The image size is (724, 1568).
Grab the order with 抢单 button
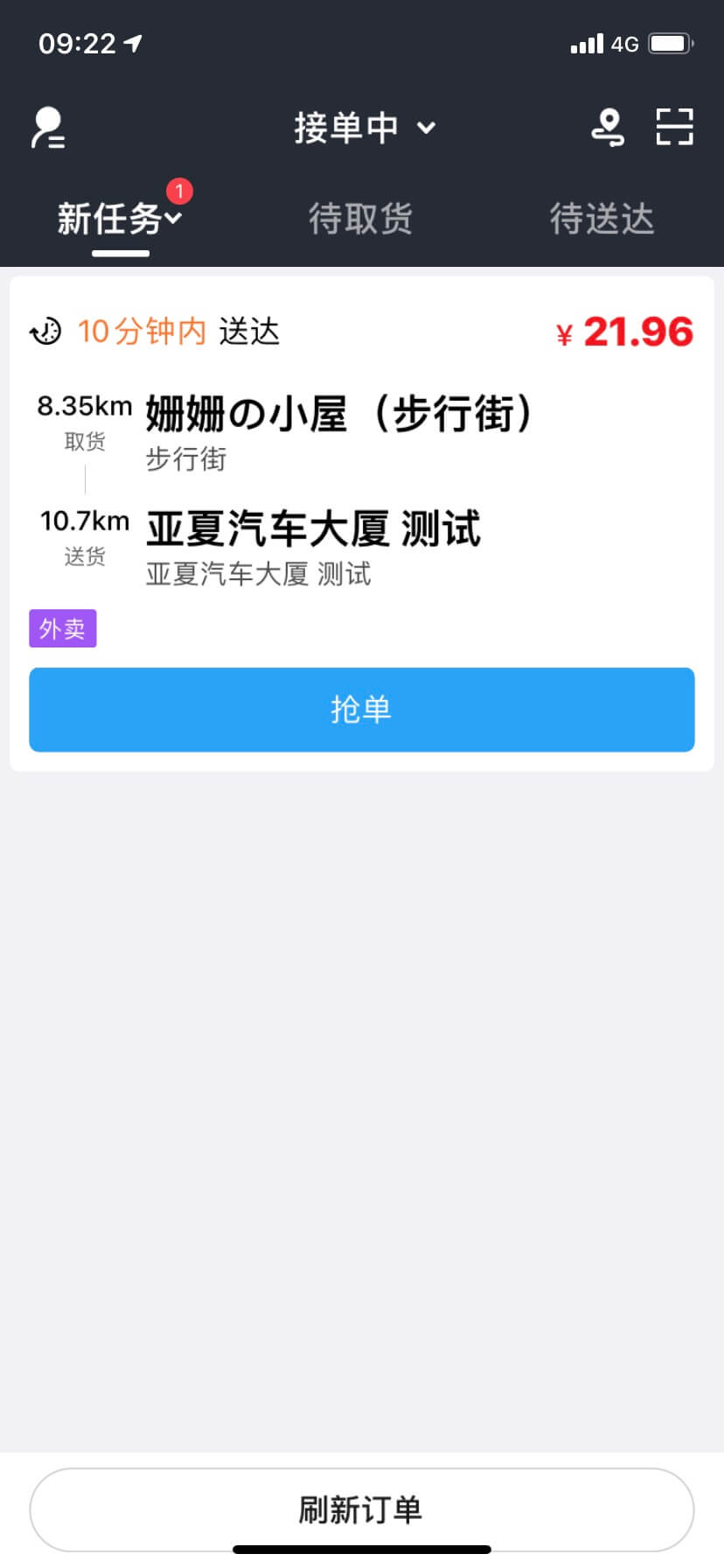click(362, 710)
